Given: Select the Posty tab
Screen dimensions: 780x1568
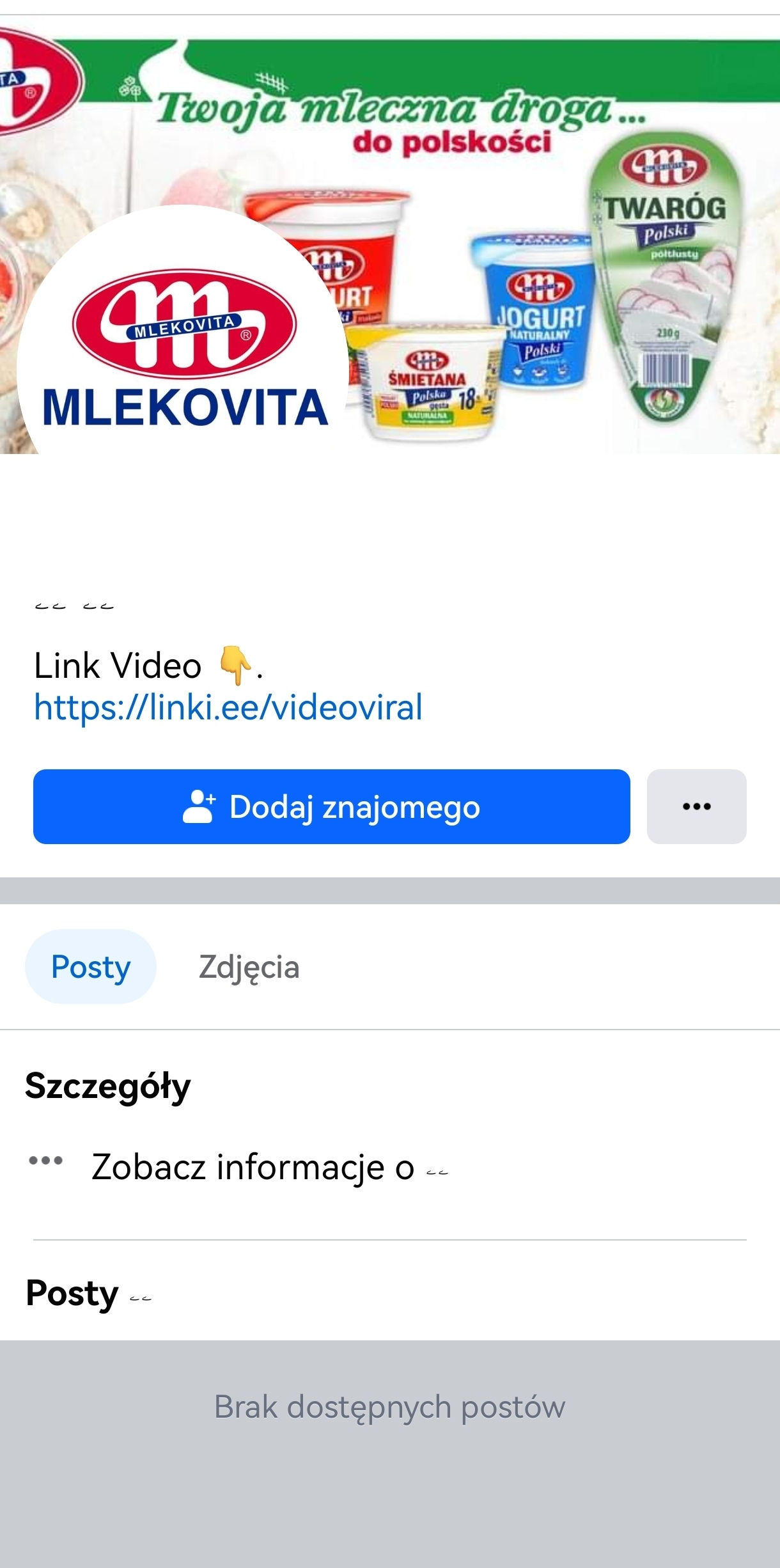Looking at the screenshot, I should 91,966.
